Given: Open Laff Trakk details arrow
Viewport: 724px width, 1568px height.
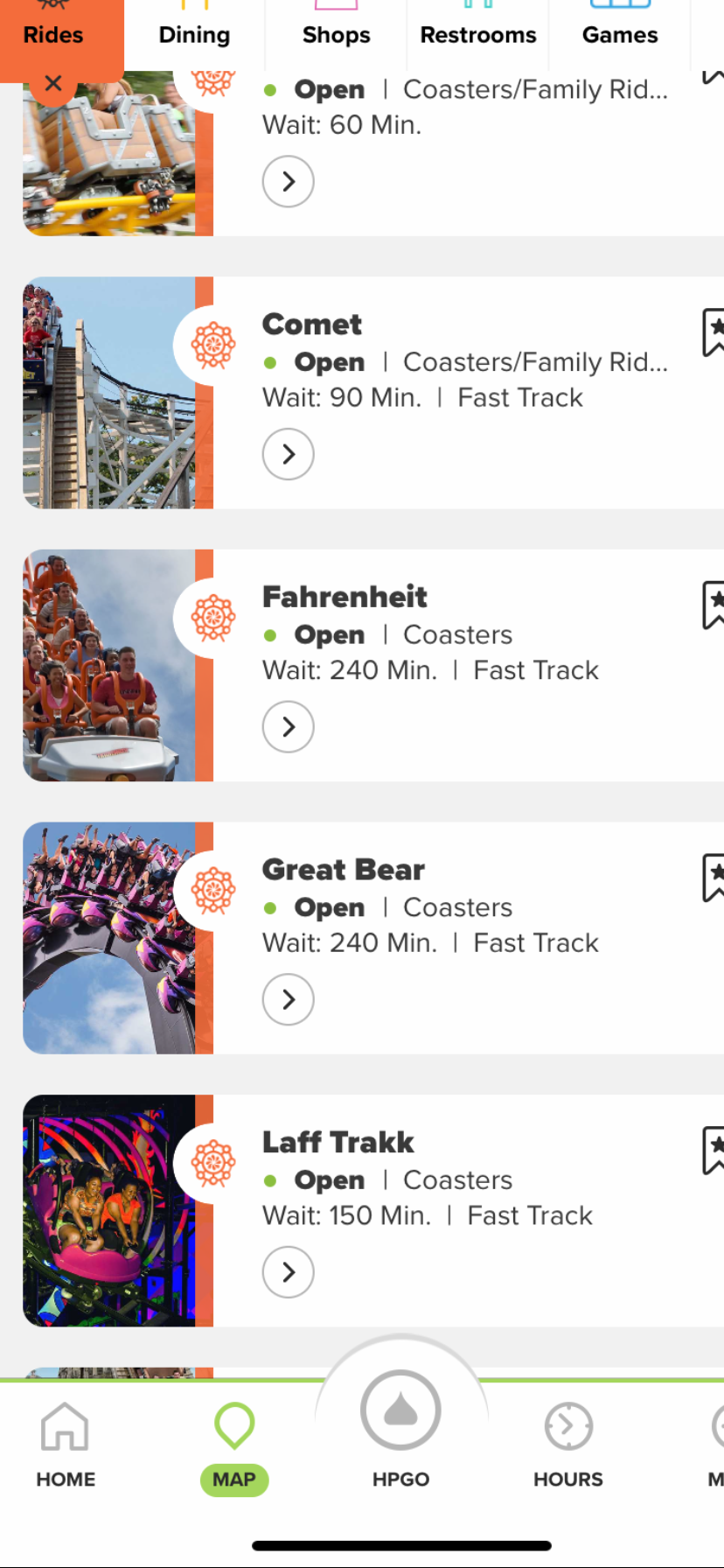Looking at the screenshot, I should click(x=289, y=1272).
